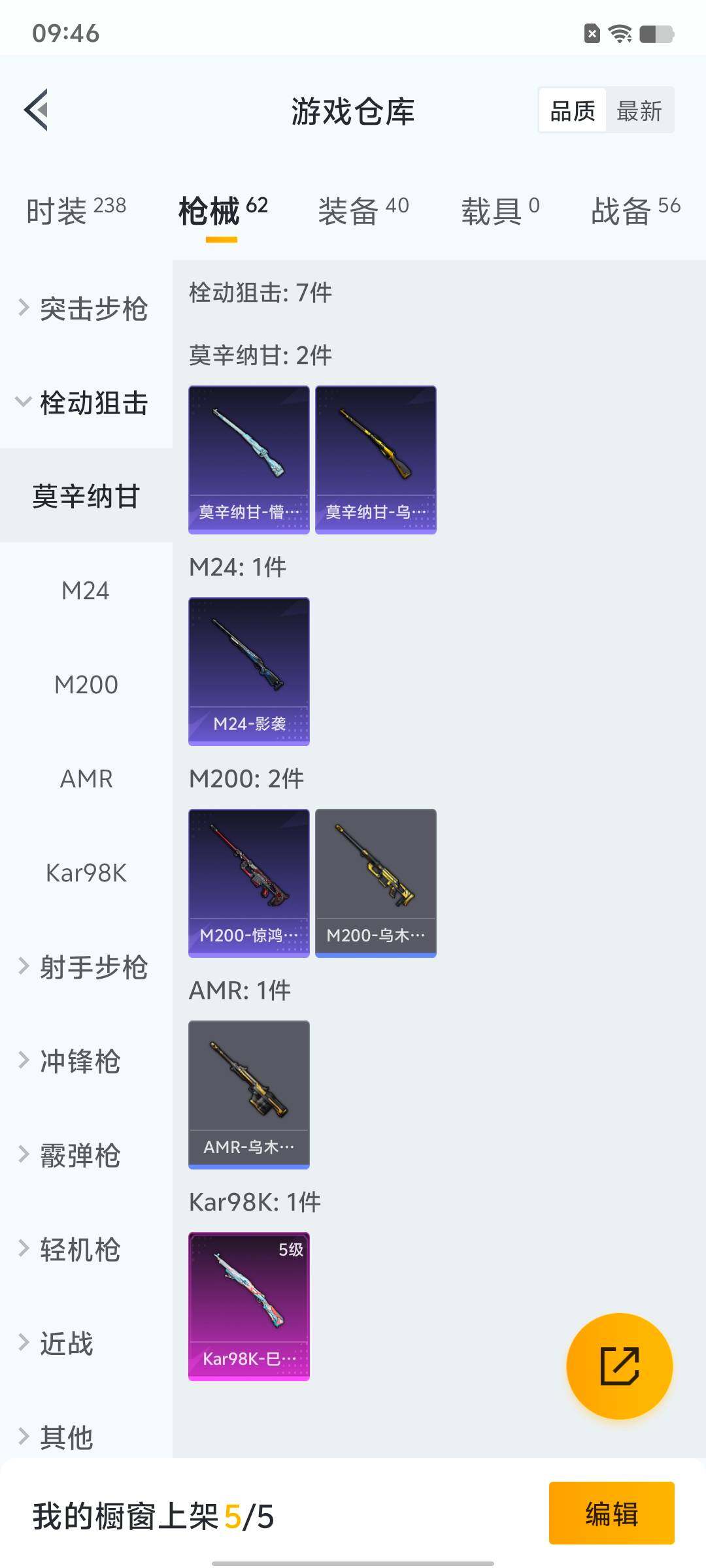
Task: Open the 战备 tab
Action: (x=635, y=210)
